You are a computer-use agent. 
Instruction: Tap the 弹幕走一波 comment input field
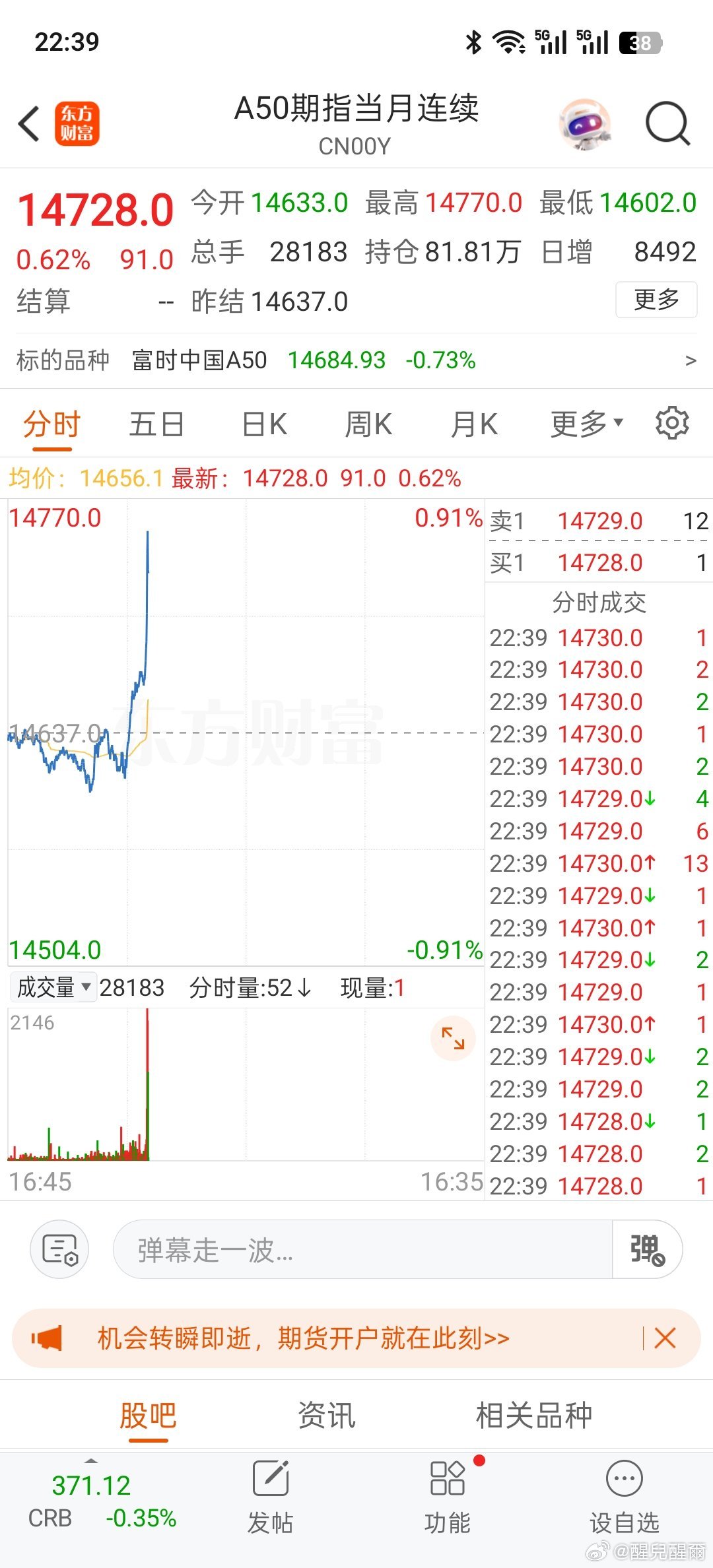tap(363, 1249)
